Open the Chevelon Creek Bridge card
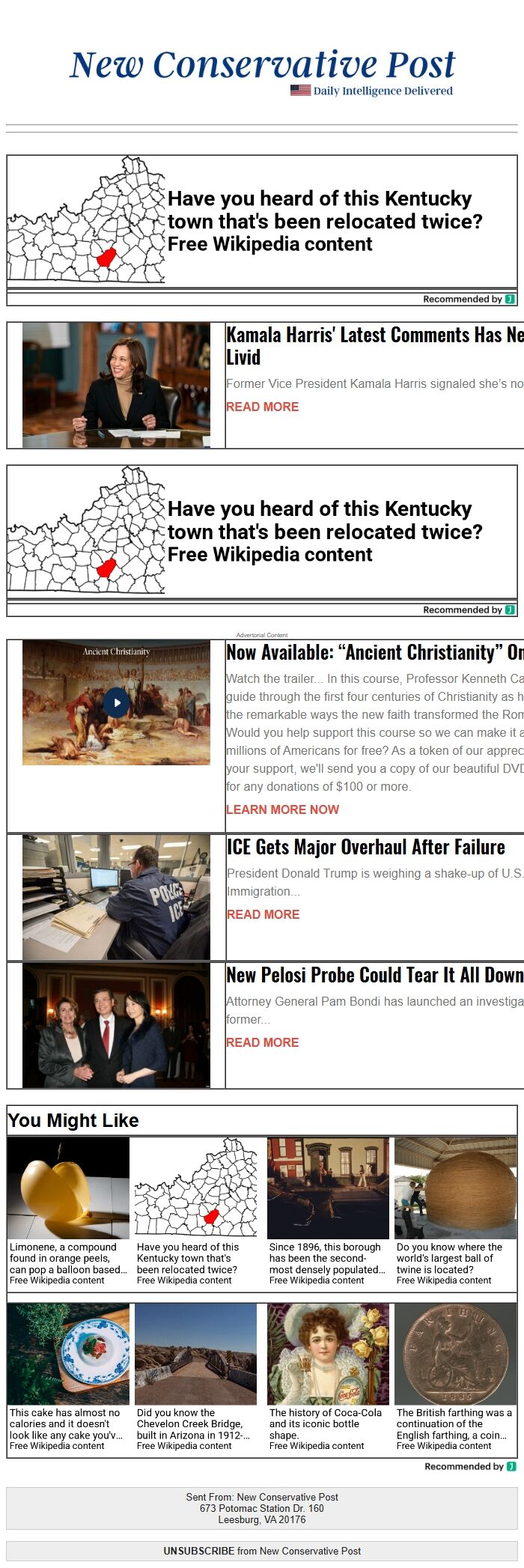Screen dimensions: 524x1568 tap(196, 1376)
